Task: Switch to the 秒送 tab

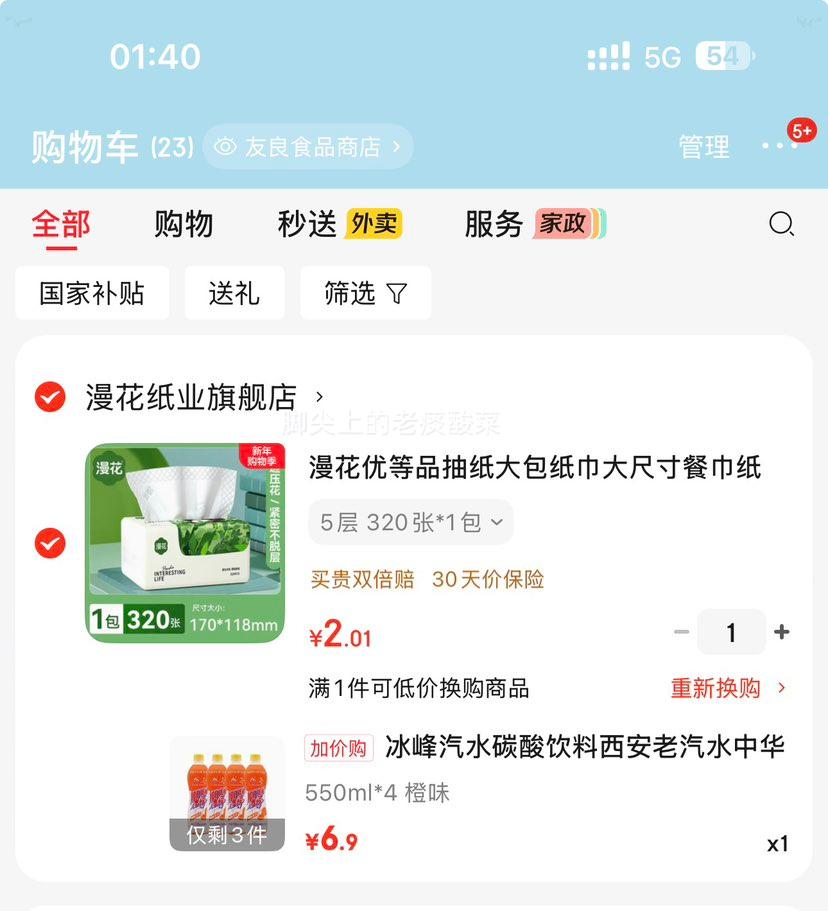Action: (315, 224)
